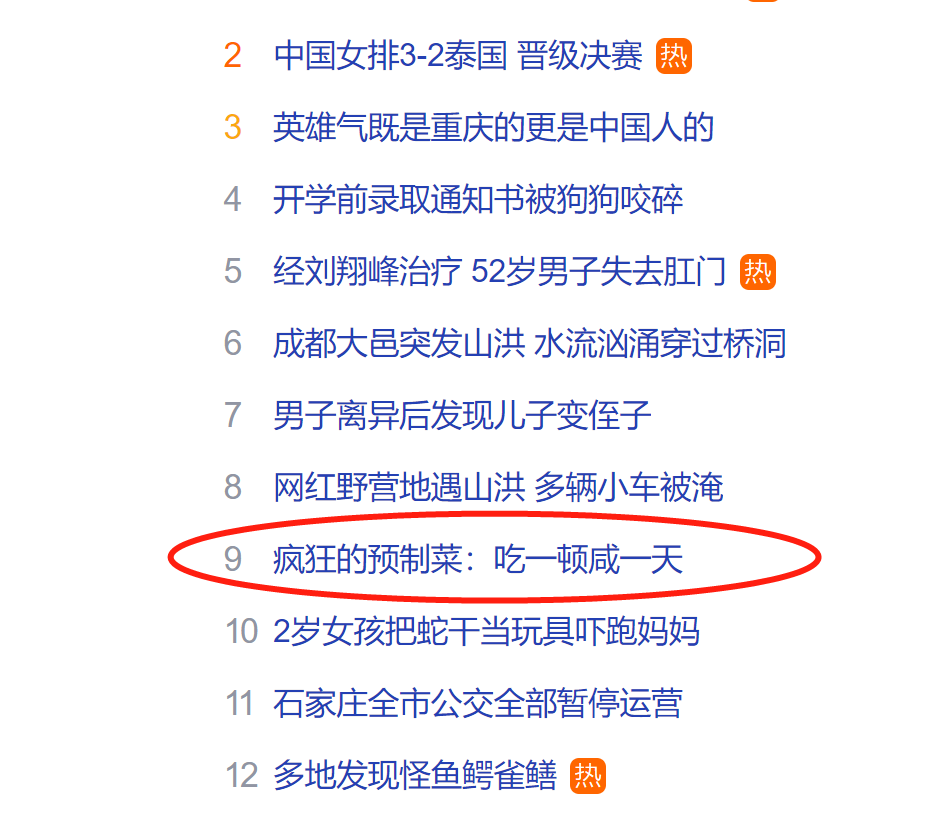Open 石家庄全市公交全部暂停运营 story
Viewport: 940px width, 827px height.
point(477,703)
